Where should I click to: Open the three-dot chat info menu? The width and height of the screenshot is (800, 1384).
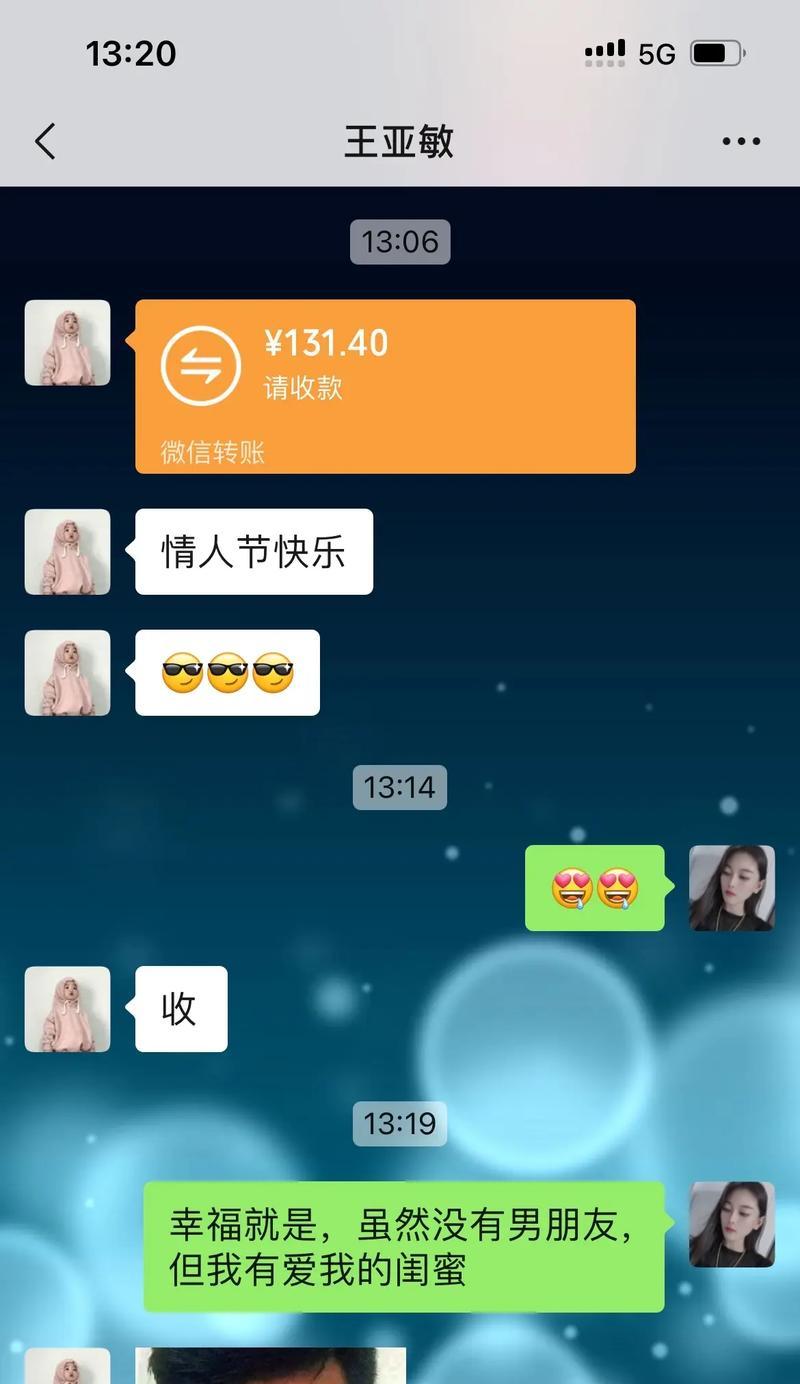[x=741, y=141]
